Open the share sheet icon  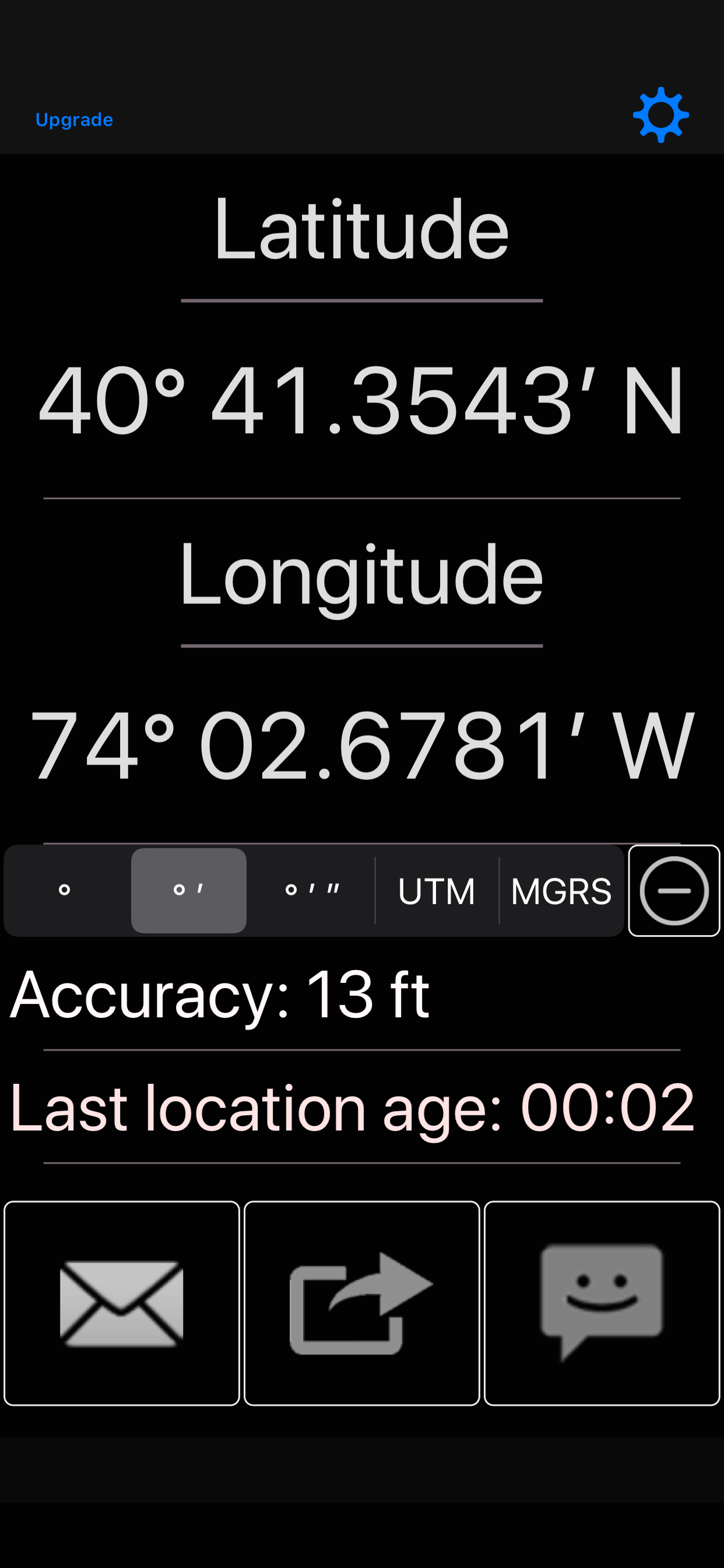(361, 1300)
